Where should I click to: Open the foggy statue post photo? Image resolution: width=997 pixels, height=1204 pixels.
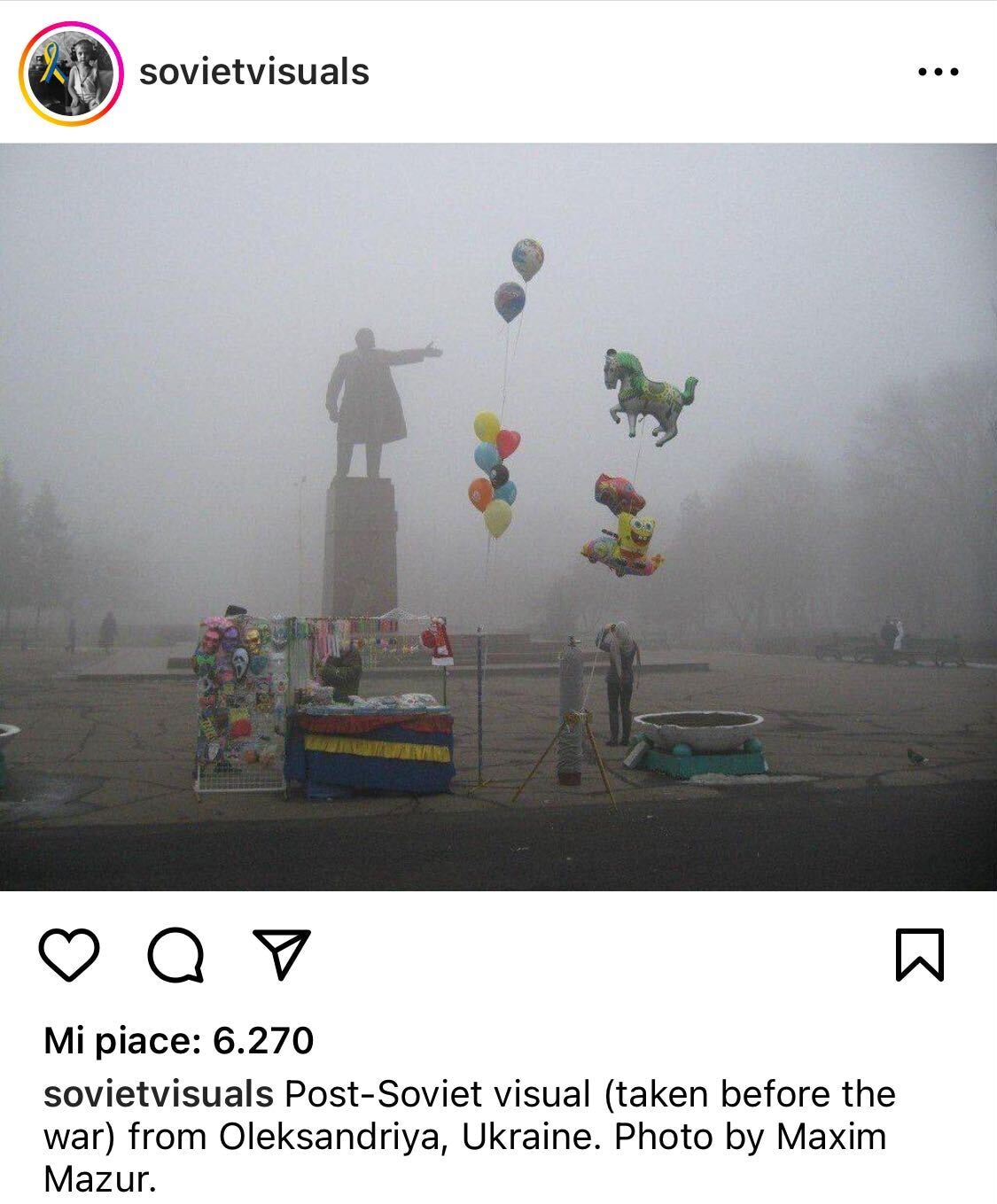(498, 517)
